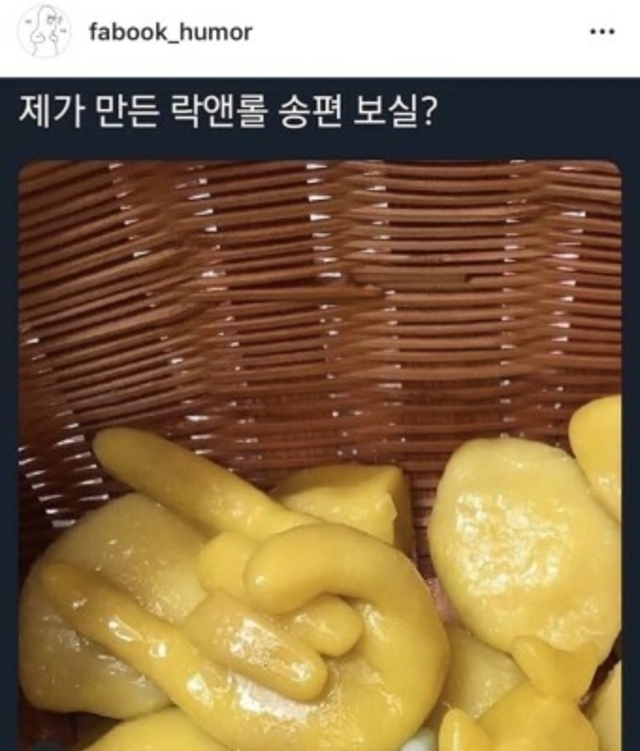Open the fabook_humor username link

[x=170, y=32]
